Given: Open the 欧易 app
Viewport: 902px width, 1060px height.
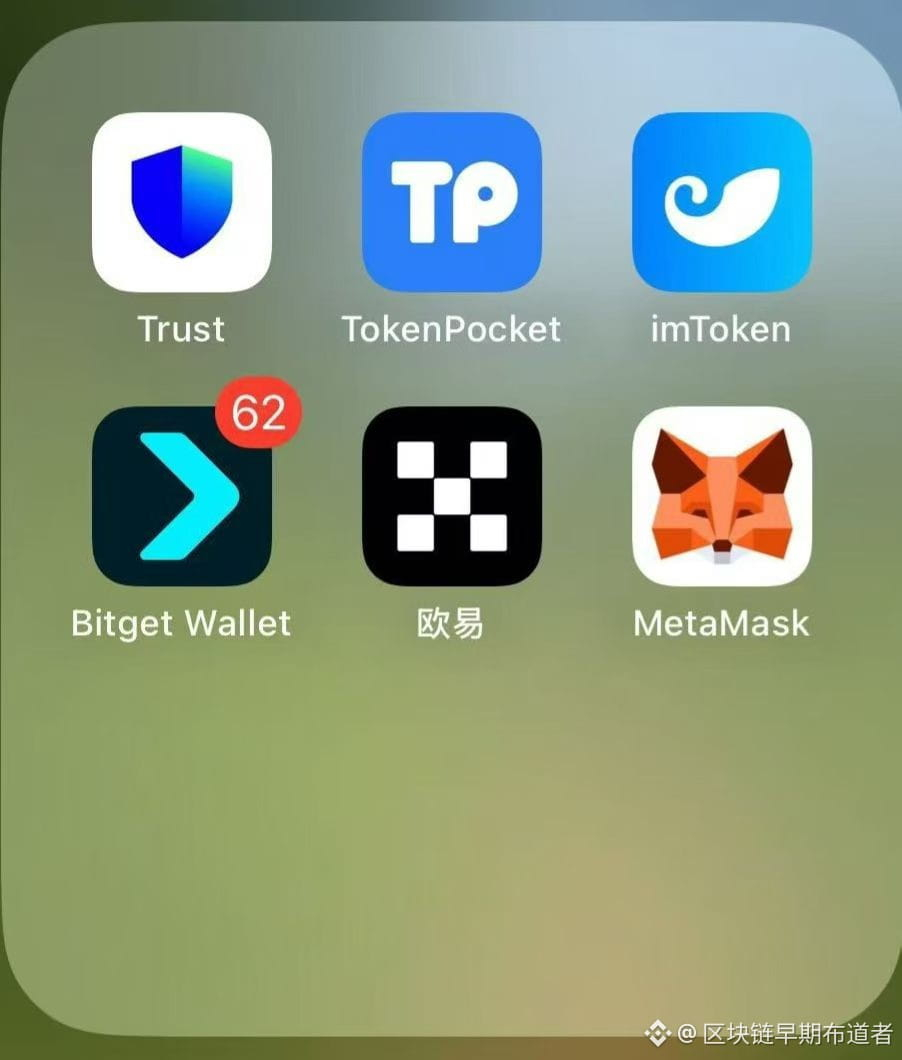Looking at the screenshot, I should click(x=451, y=496).
